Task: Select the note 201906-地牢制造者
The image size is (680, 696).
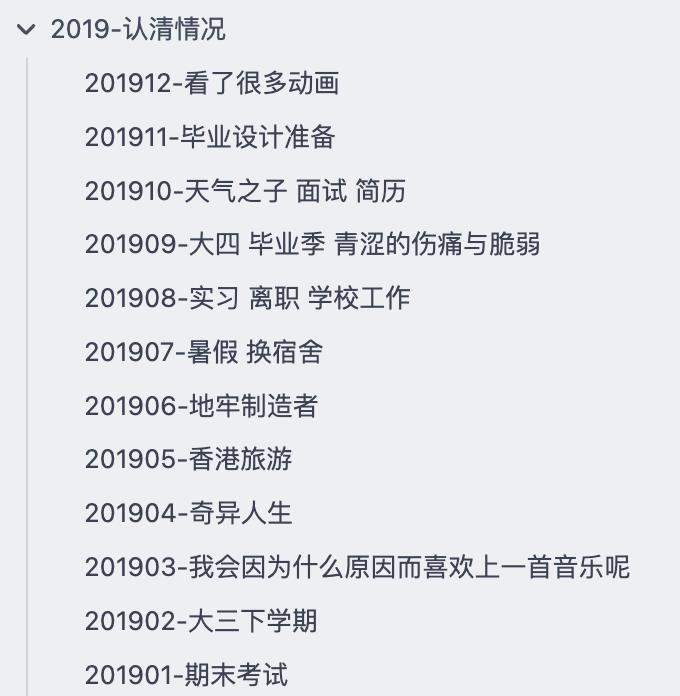Action: click(201, 406)
